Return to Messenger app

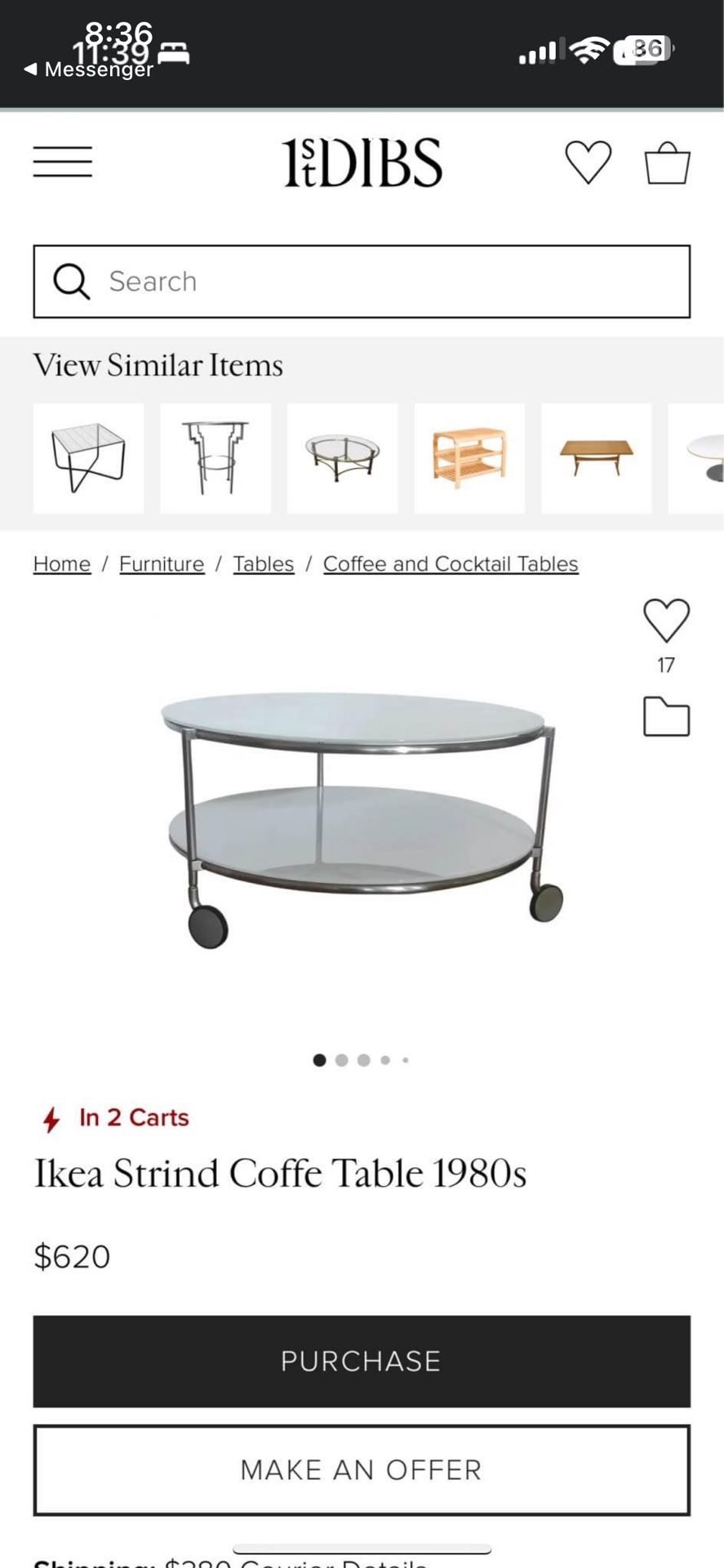coord(90,70)
